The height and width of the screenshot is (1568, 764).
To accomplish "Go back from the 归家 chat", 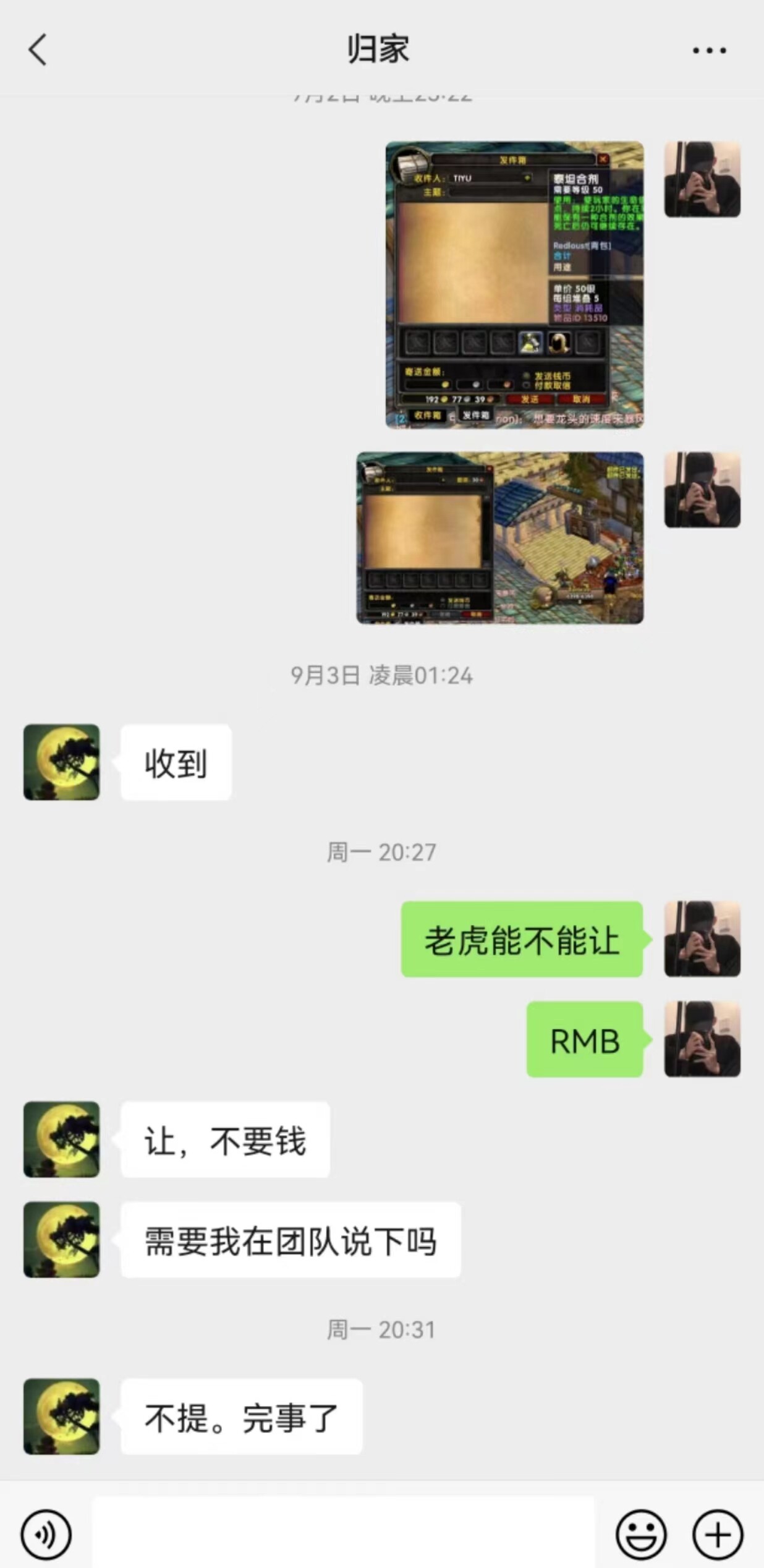I will pyautogui.click(x=38, y=49).
